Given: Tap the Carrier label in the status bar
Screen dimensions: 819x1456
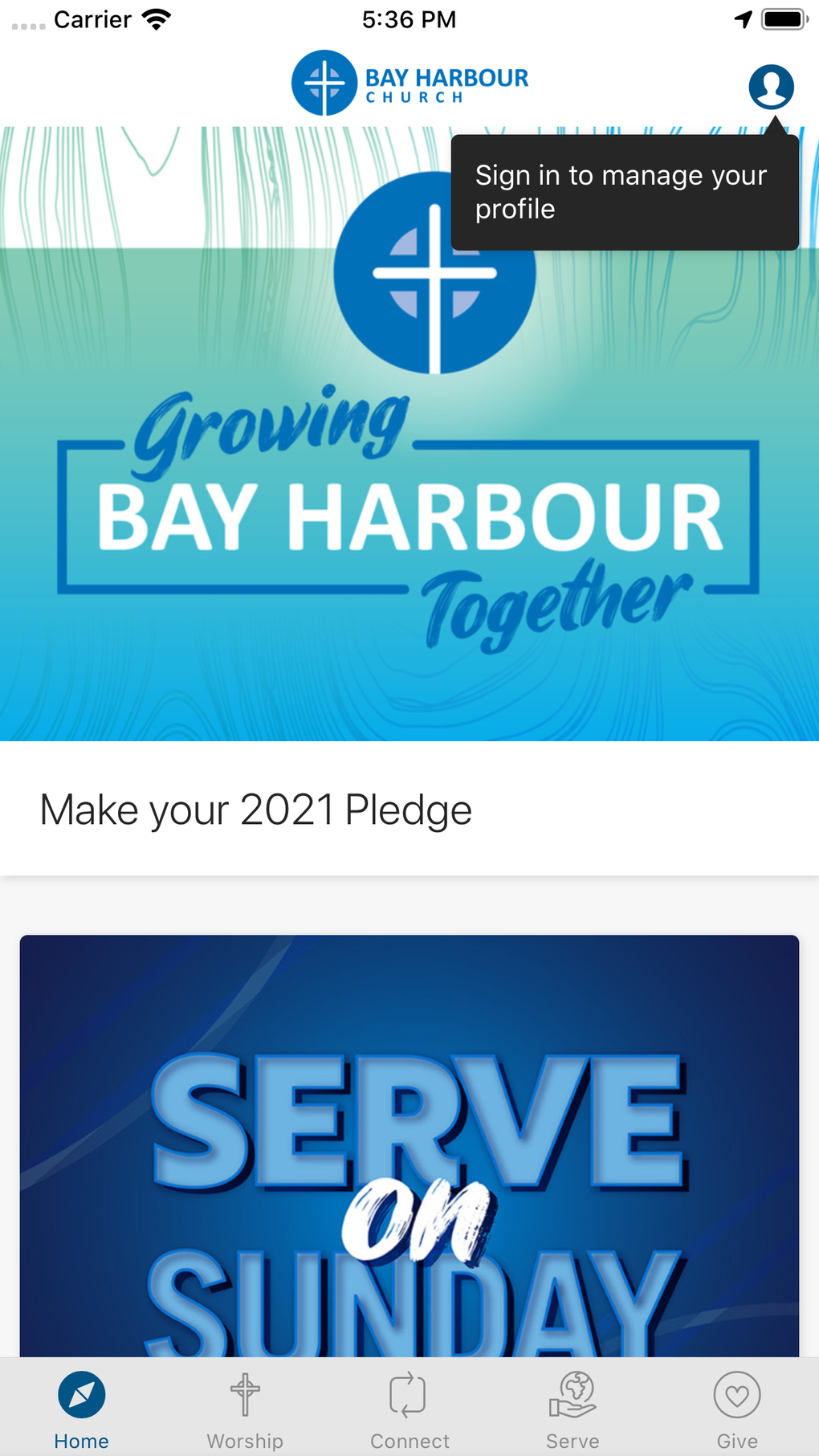Looking at the screenshot, I should 92,18.
